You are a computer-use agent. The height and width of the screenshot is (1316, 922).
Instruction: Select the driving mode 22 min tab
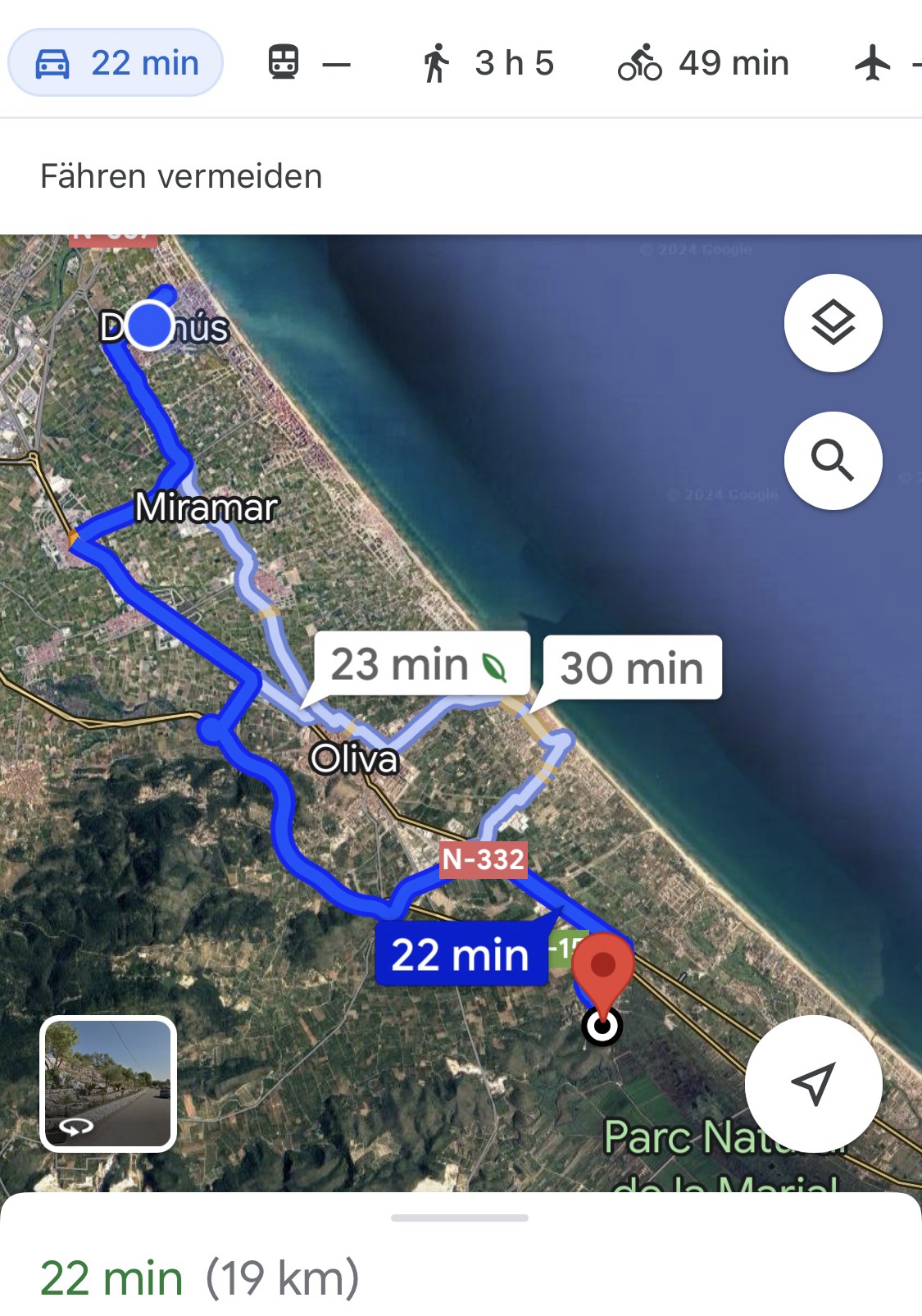pos(116,63)
